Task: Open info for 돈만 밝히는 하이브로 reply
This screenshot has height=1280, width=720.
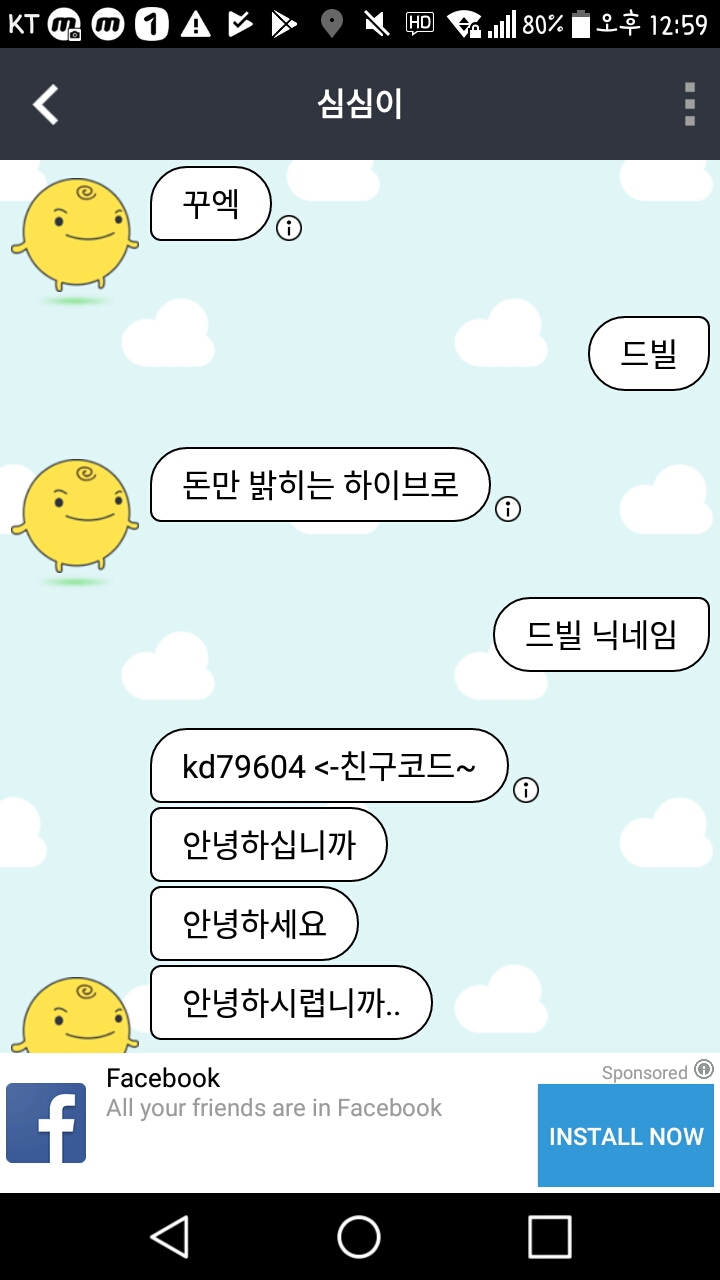Action: [x=508, y=509]
